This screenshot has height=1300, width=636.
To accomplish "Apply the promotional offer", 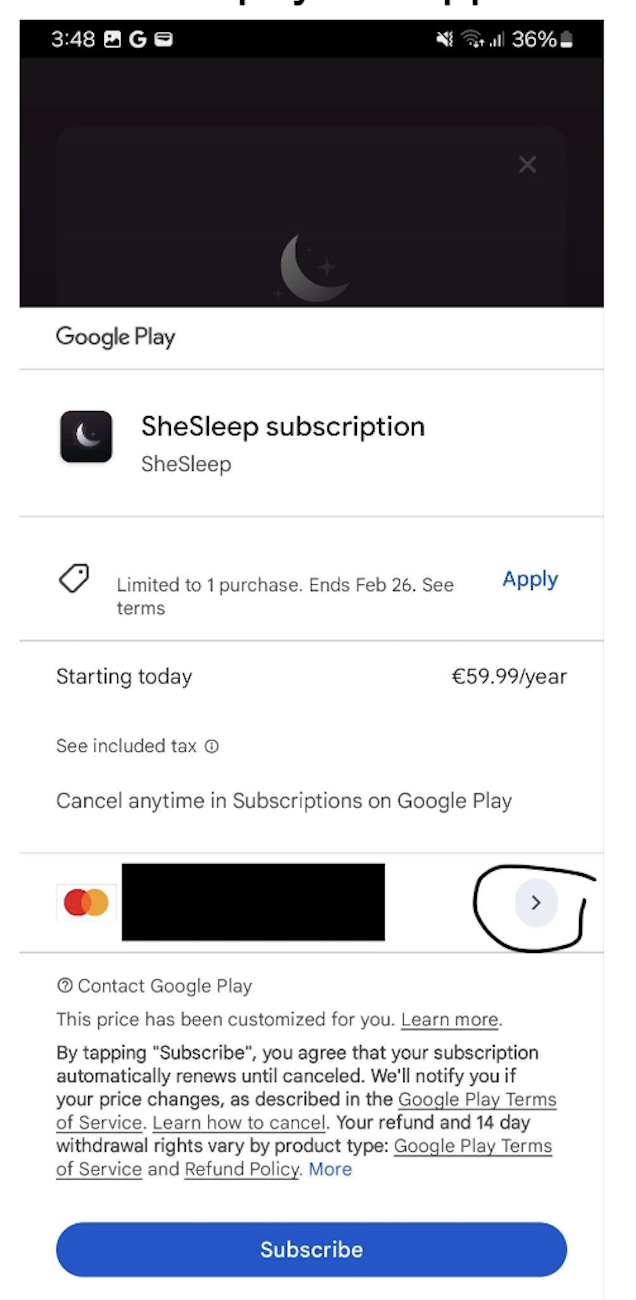I will pos(530,579).
